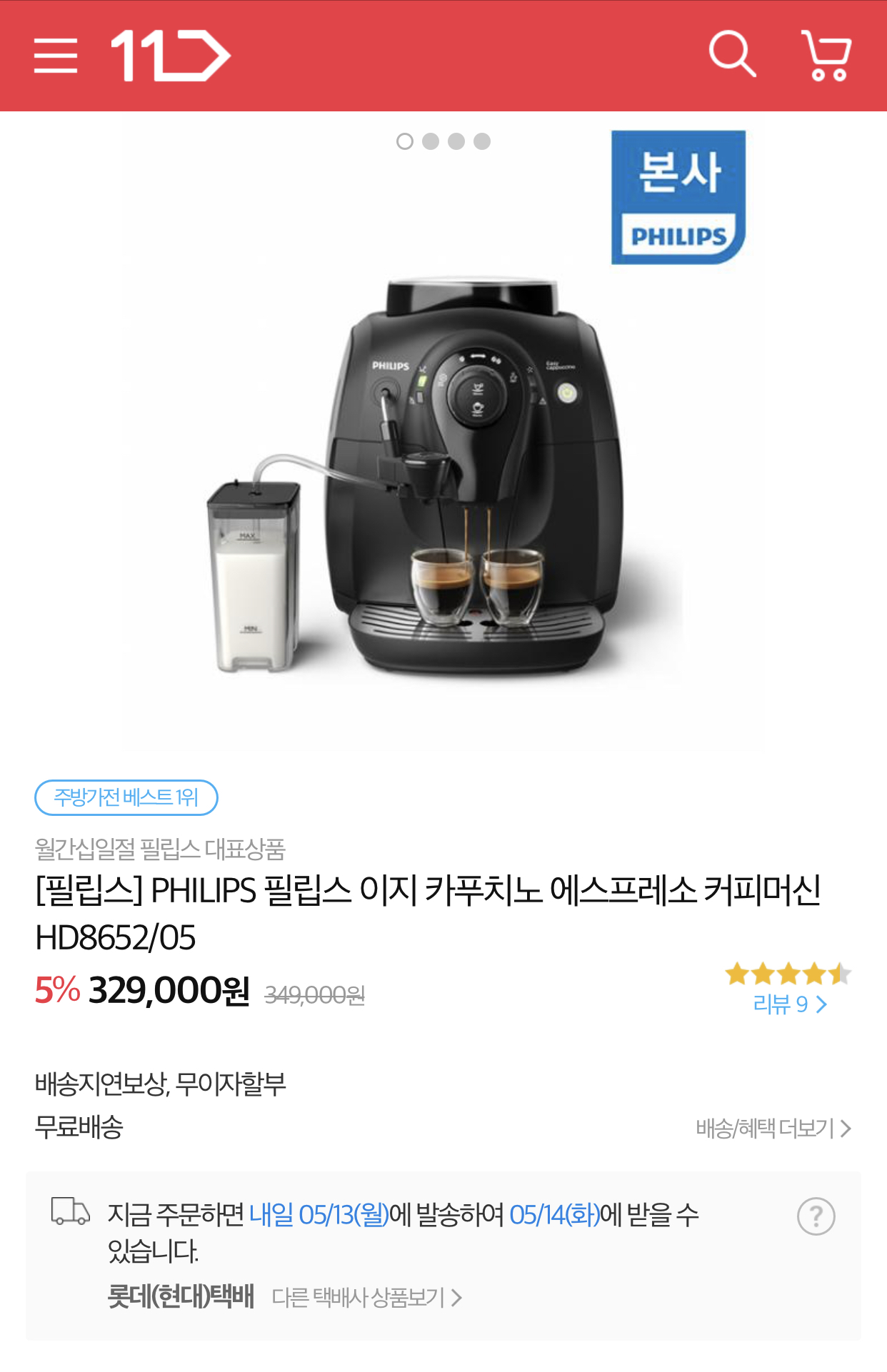Open 다른 택배사 상품보기
Viewport: 887px width, 1372px height.
coord(366,1297)
